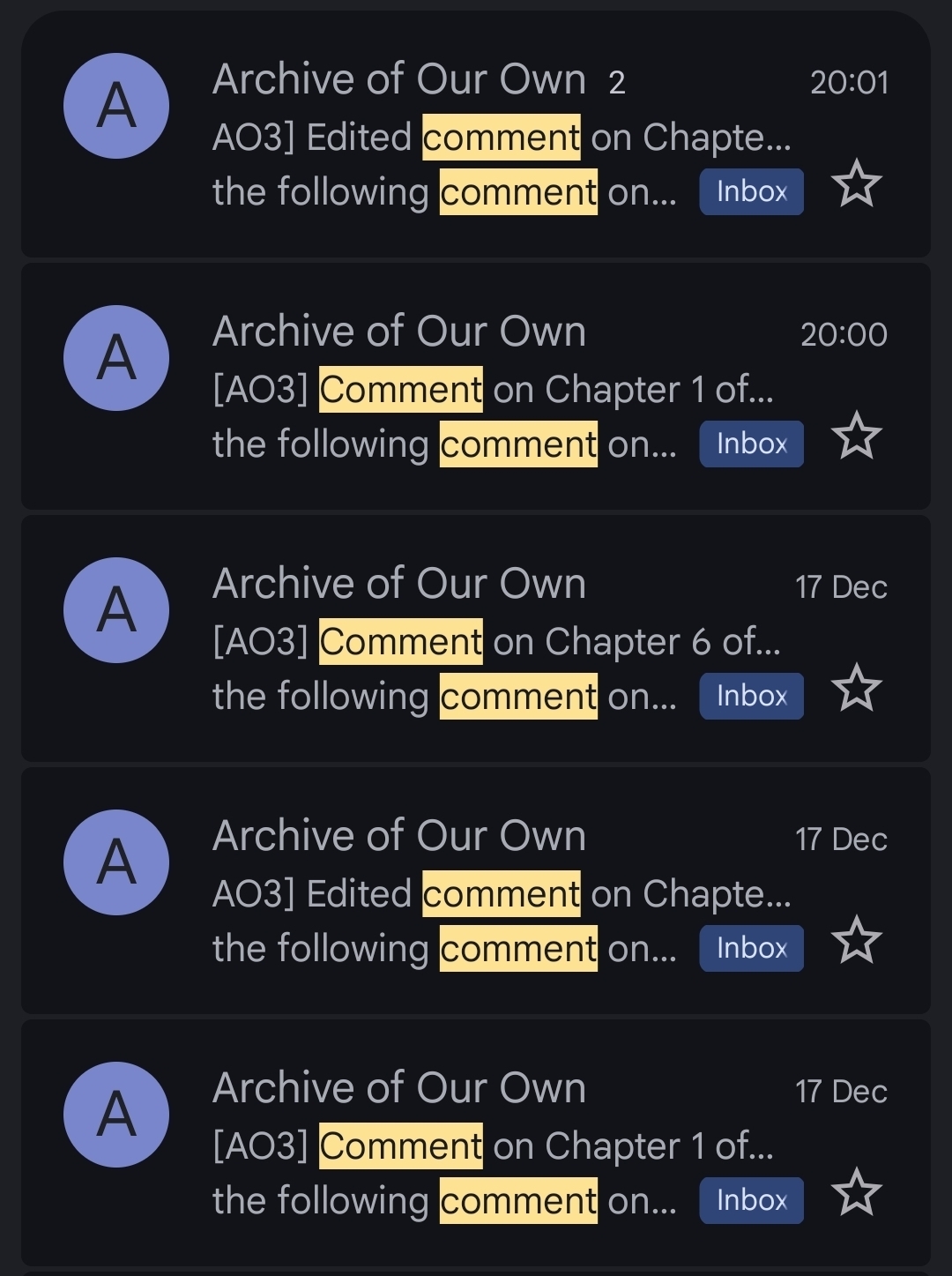The image size is (952, 1276).
Task: Open the 17 Dec Edited comment email
Action: [501, 894]
